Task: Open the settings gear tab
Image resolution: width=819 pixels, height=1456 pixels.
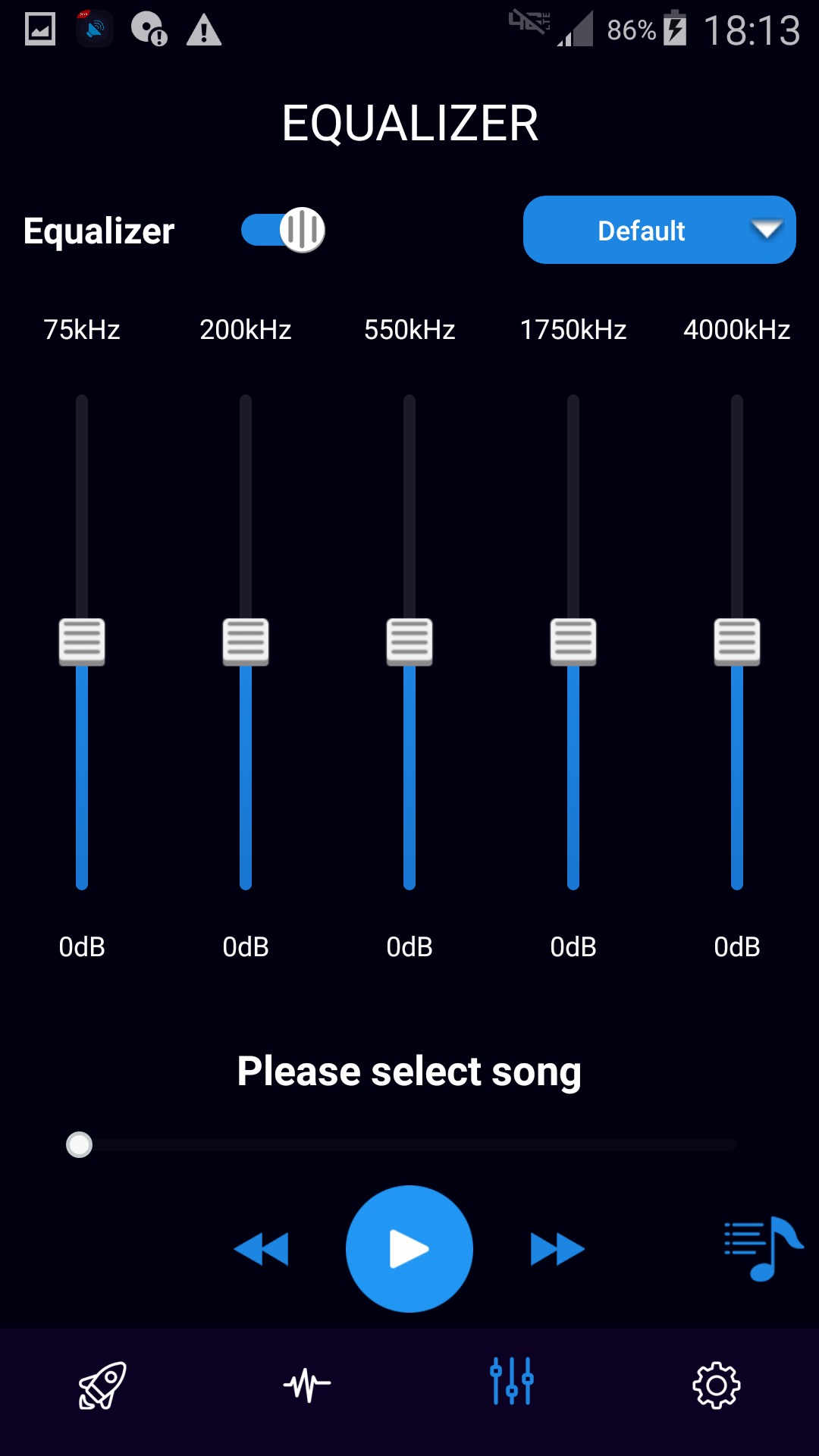Action: click(717, 1385)
